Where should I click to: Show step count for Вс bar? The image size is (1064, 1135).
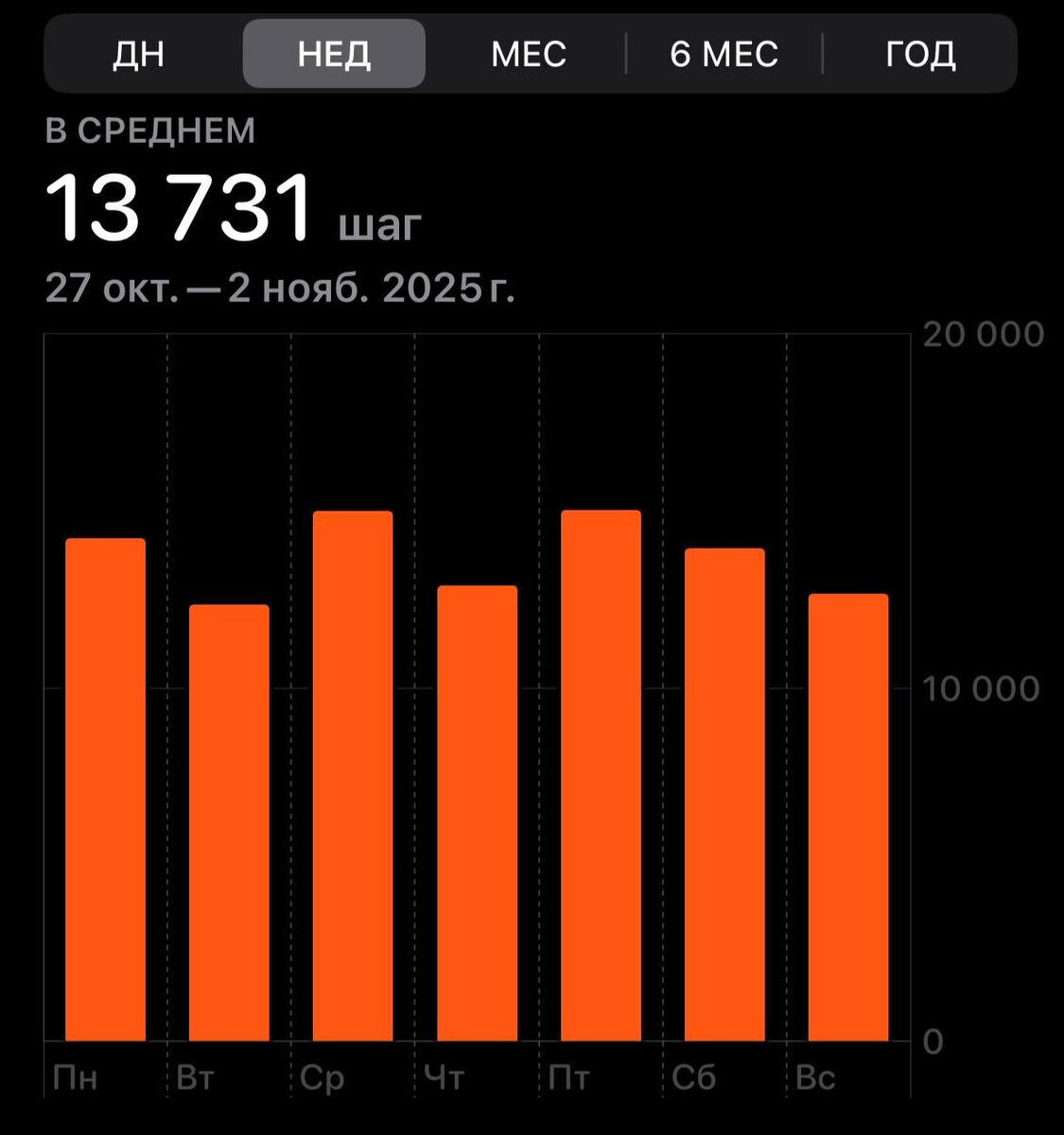(848, 818)
